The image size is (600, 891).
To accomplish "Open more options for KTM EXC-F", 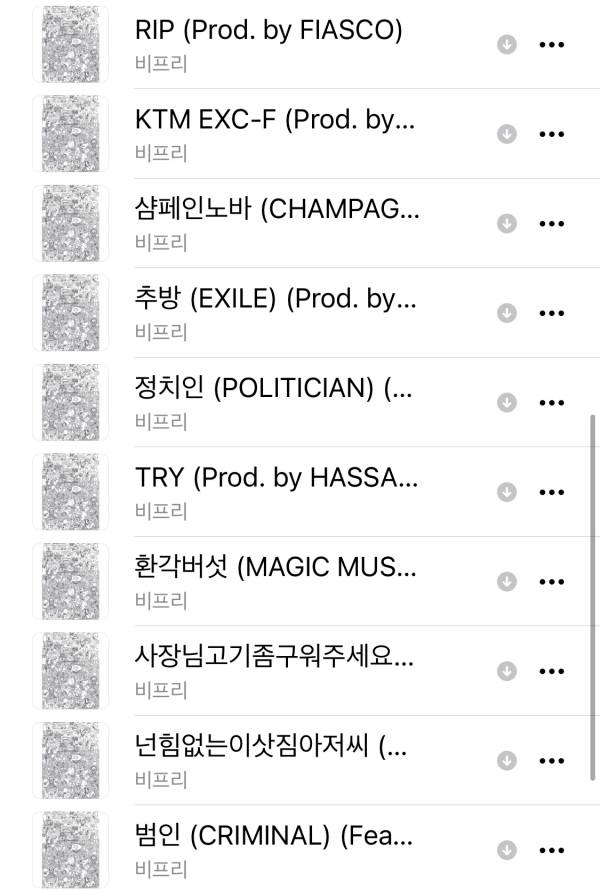I will 552,134.
